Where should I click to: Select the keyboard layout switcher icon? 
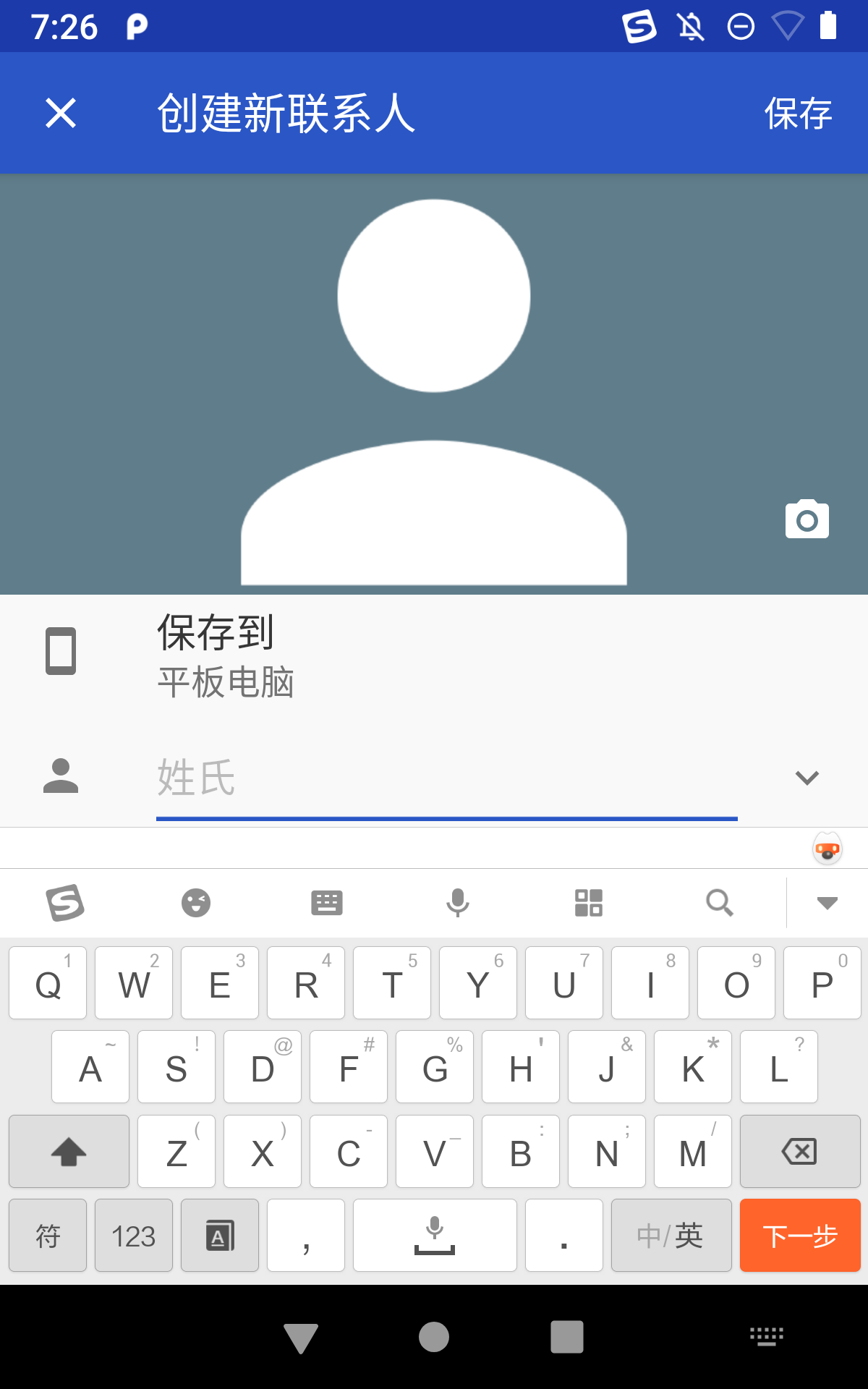click(x=327, y=902)
